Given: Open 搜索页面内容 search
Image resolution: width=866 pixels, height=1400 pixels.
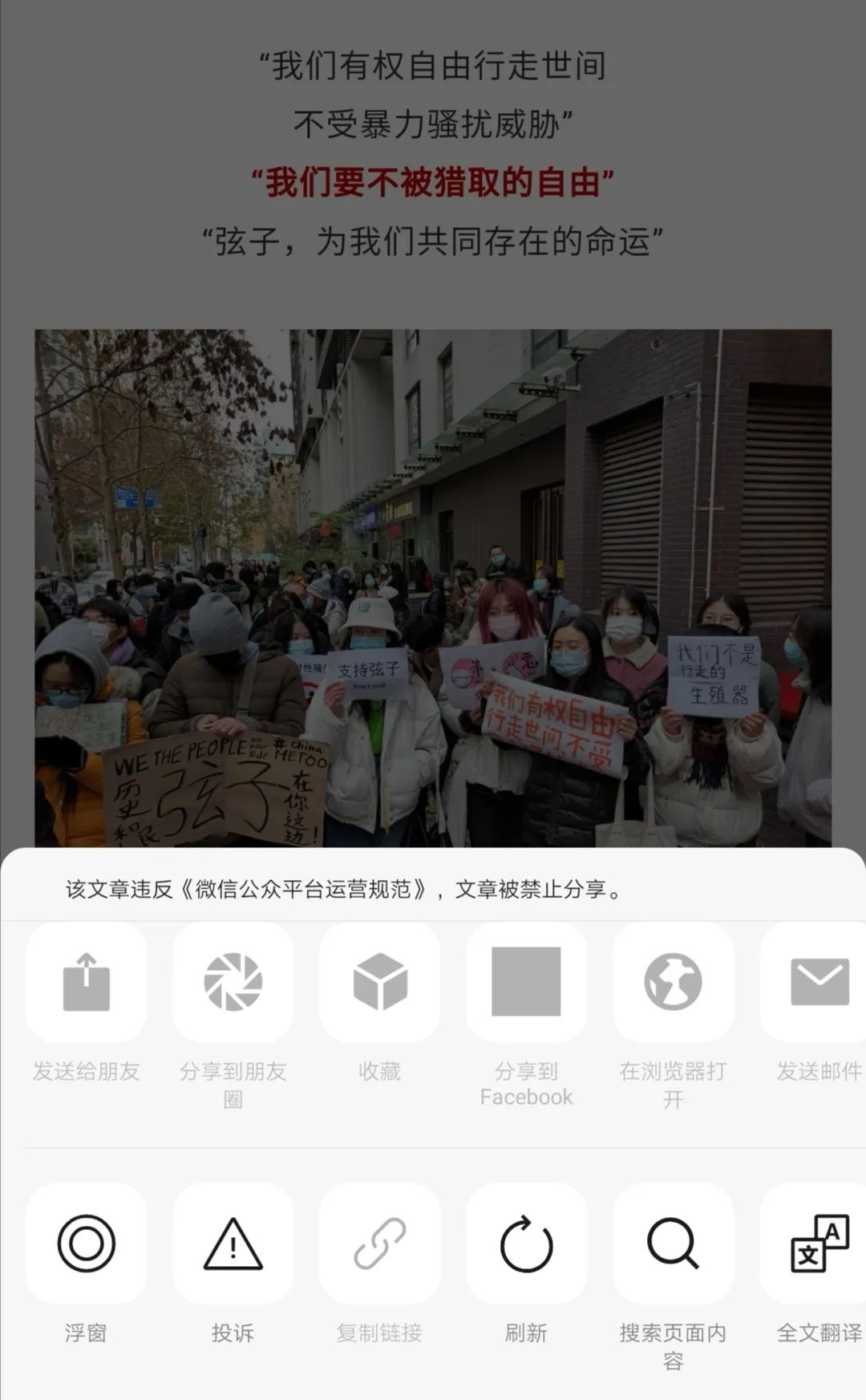Looking at the screenshot, I should point(673,1244).
